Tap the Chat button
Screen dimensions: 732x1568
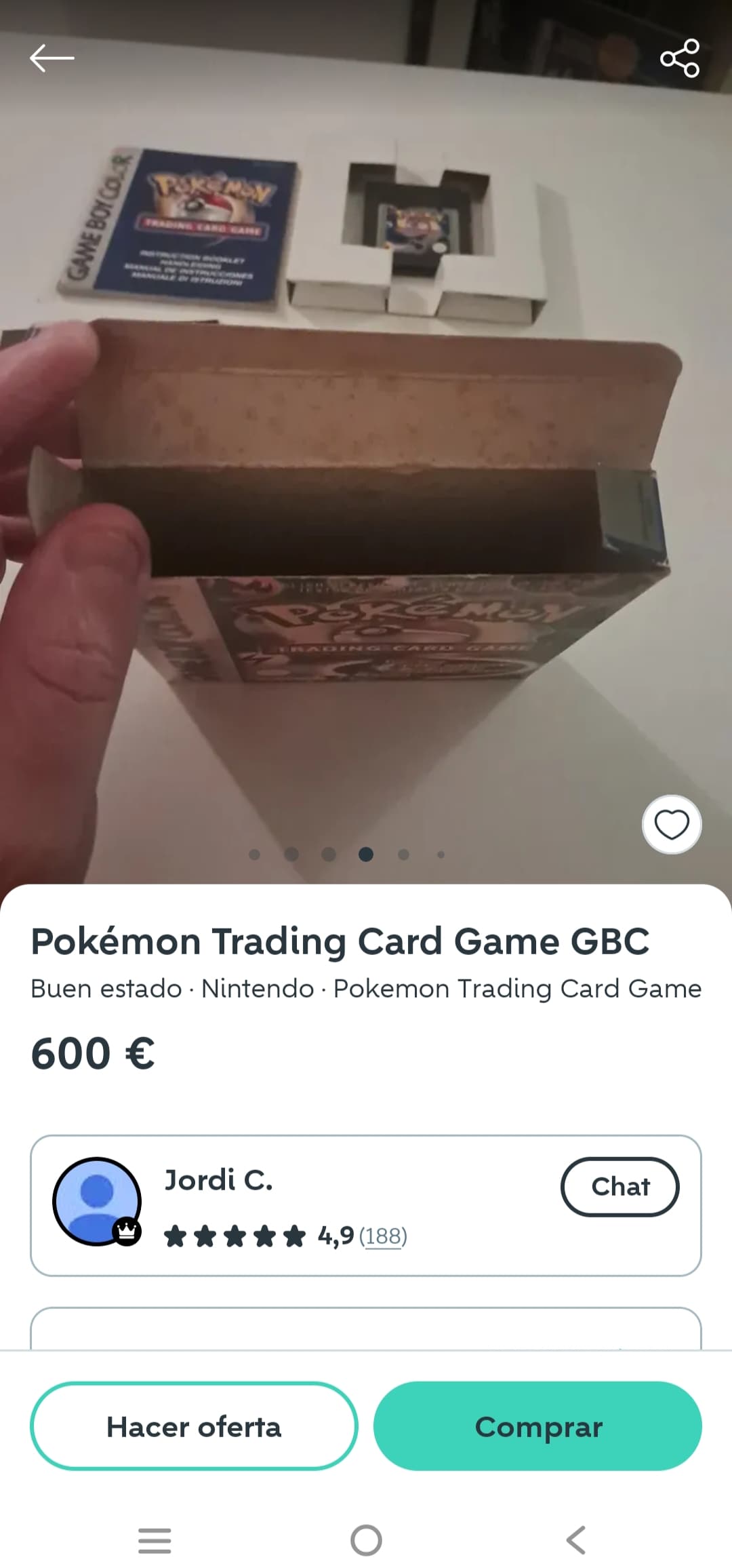tap(619, 1187)
